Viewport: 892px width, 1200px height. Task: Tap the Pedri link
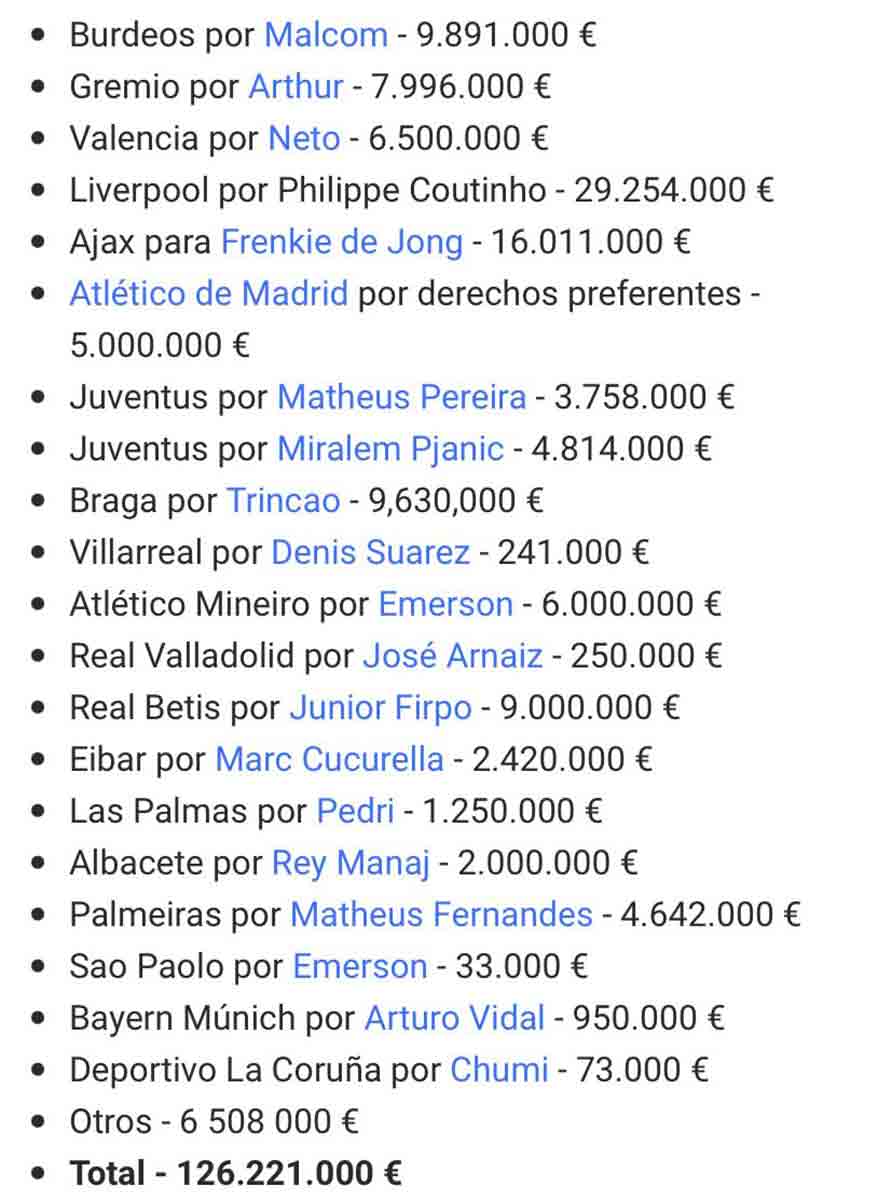[x=355, y=811]
